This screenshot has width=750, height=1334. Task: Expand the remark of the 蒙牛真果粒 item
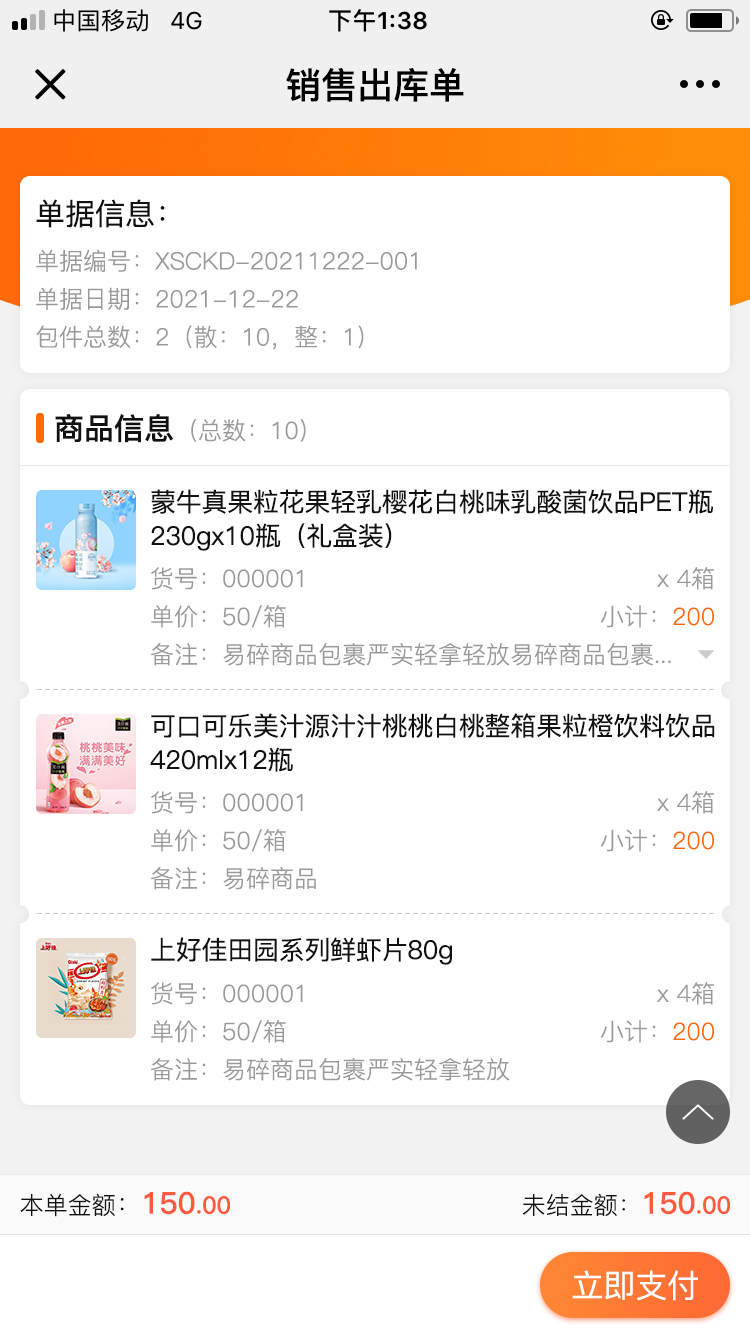pos(705,655)
